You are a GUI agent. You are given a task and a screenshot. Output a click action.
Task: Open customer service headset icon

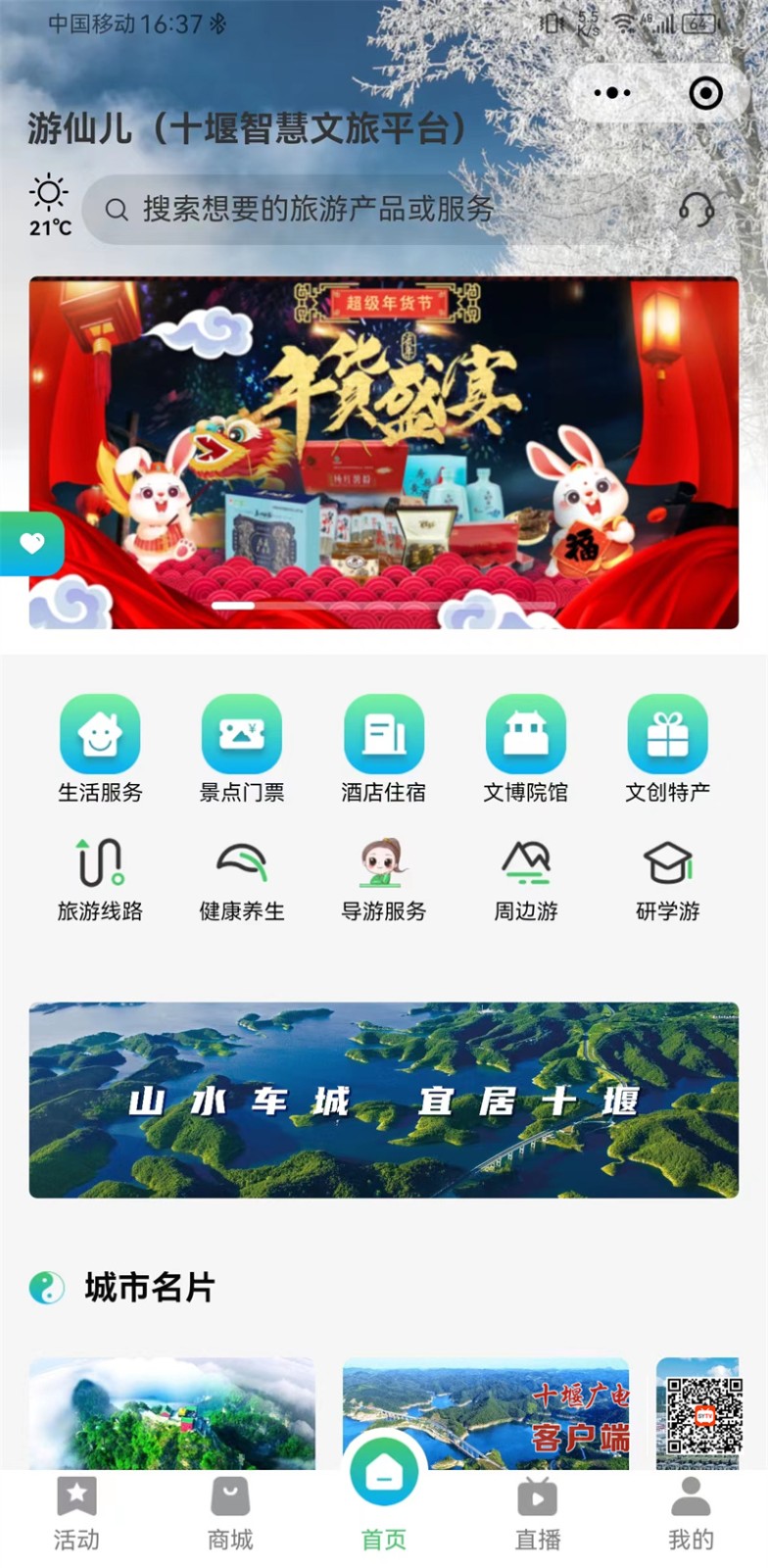point(696,209)
